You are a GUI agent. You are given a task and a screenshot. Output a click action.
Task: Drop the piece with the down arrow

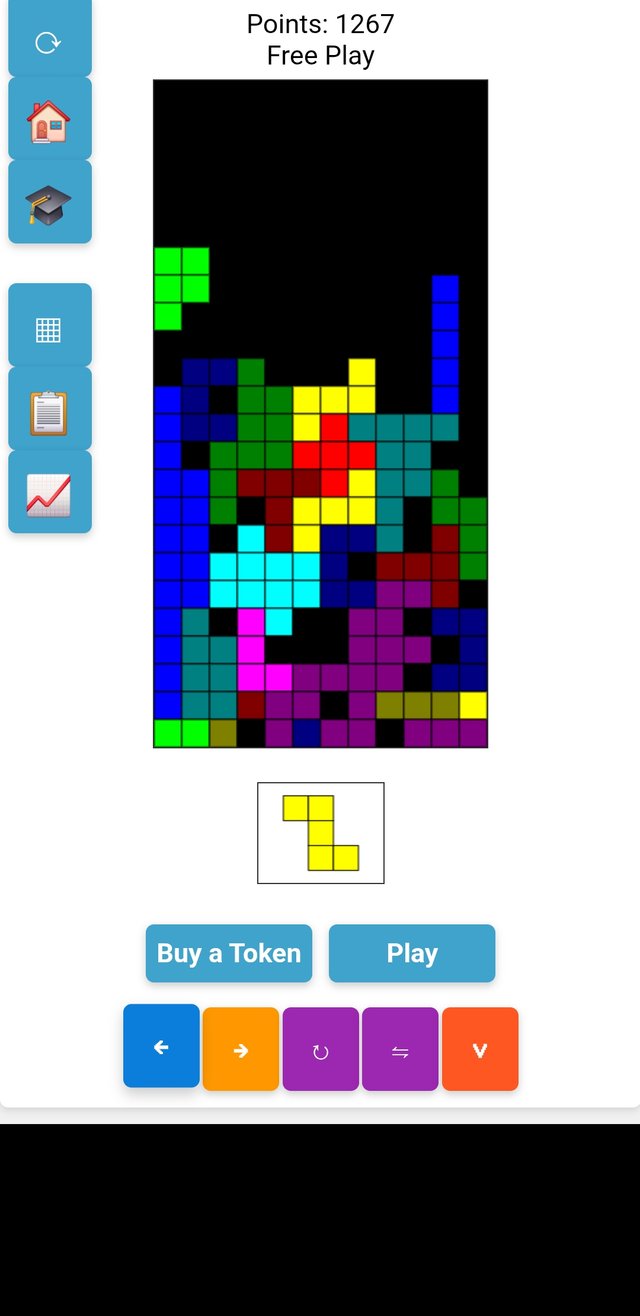[x=480, y=1050]
